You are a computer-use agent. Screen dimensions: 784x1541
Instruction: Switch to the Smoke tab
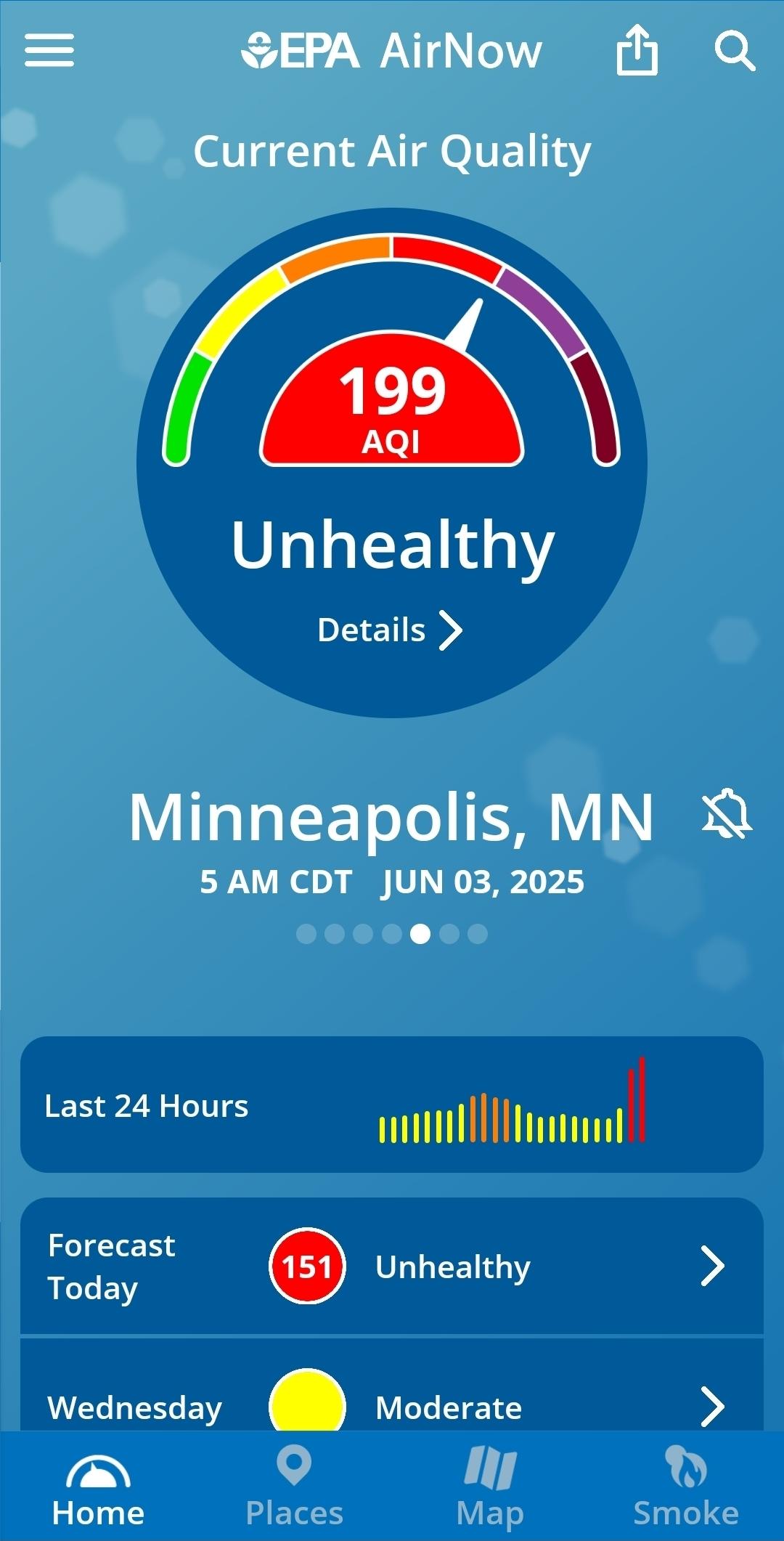point(686,1487)
